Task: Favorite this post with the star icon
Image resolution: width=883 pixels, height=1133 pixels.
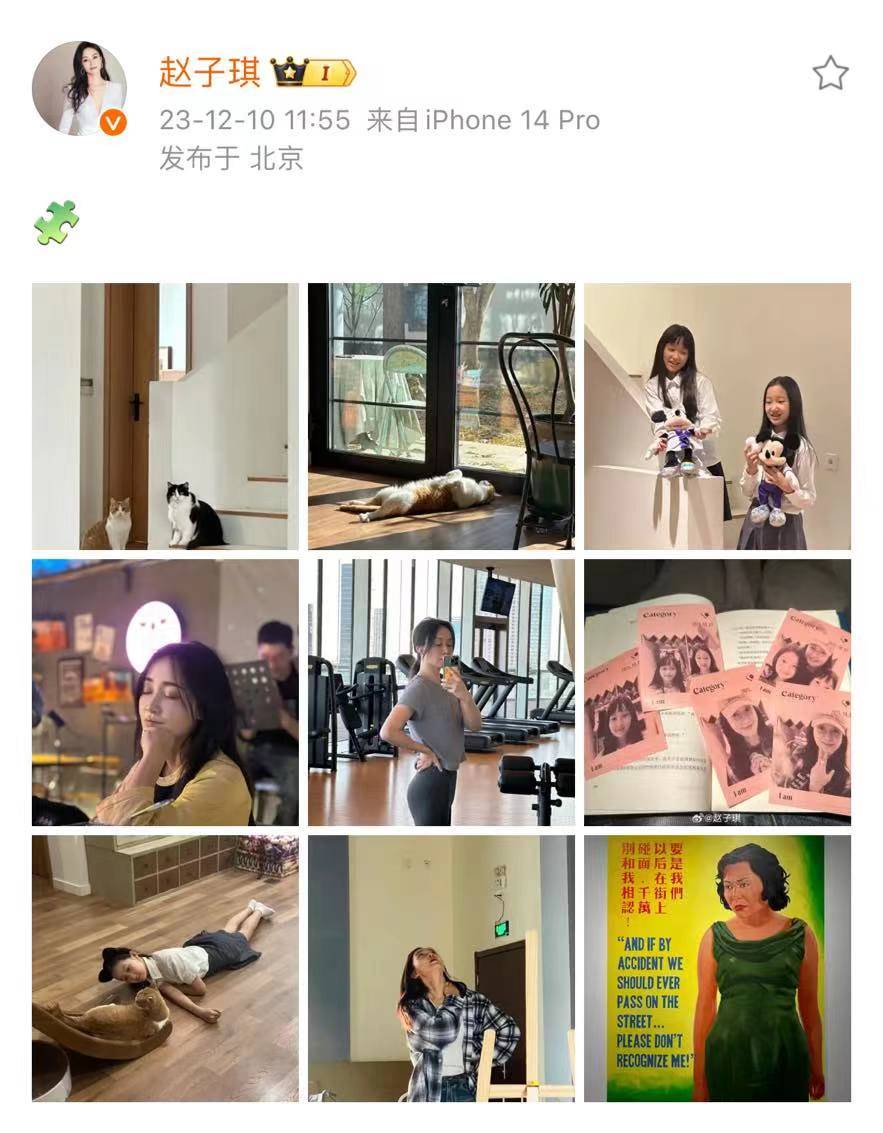Action: tap(830, 73)
